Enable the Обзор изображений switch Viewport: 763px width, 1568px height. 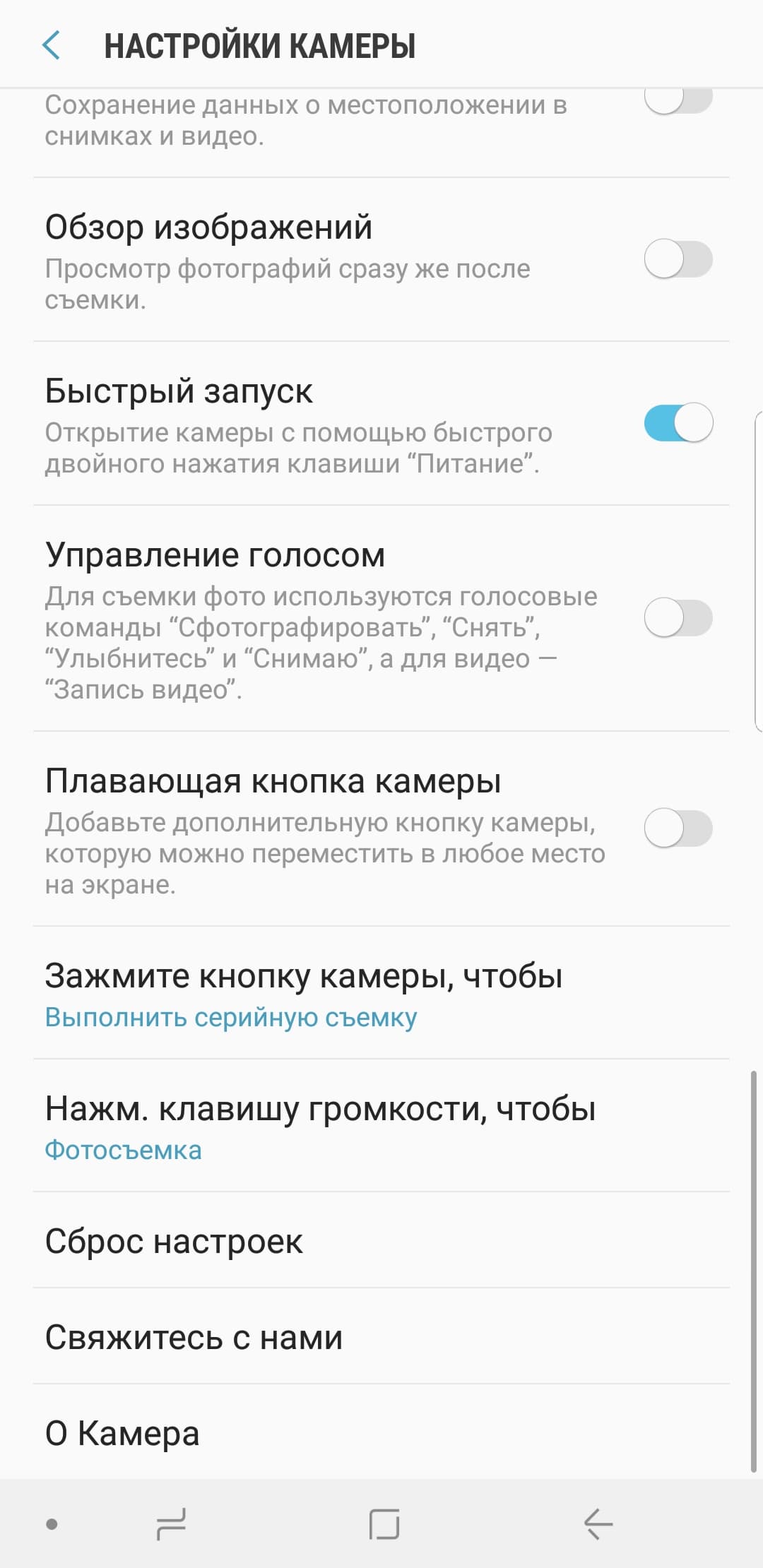click(678, 259)
